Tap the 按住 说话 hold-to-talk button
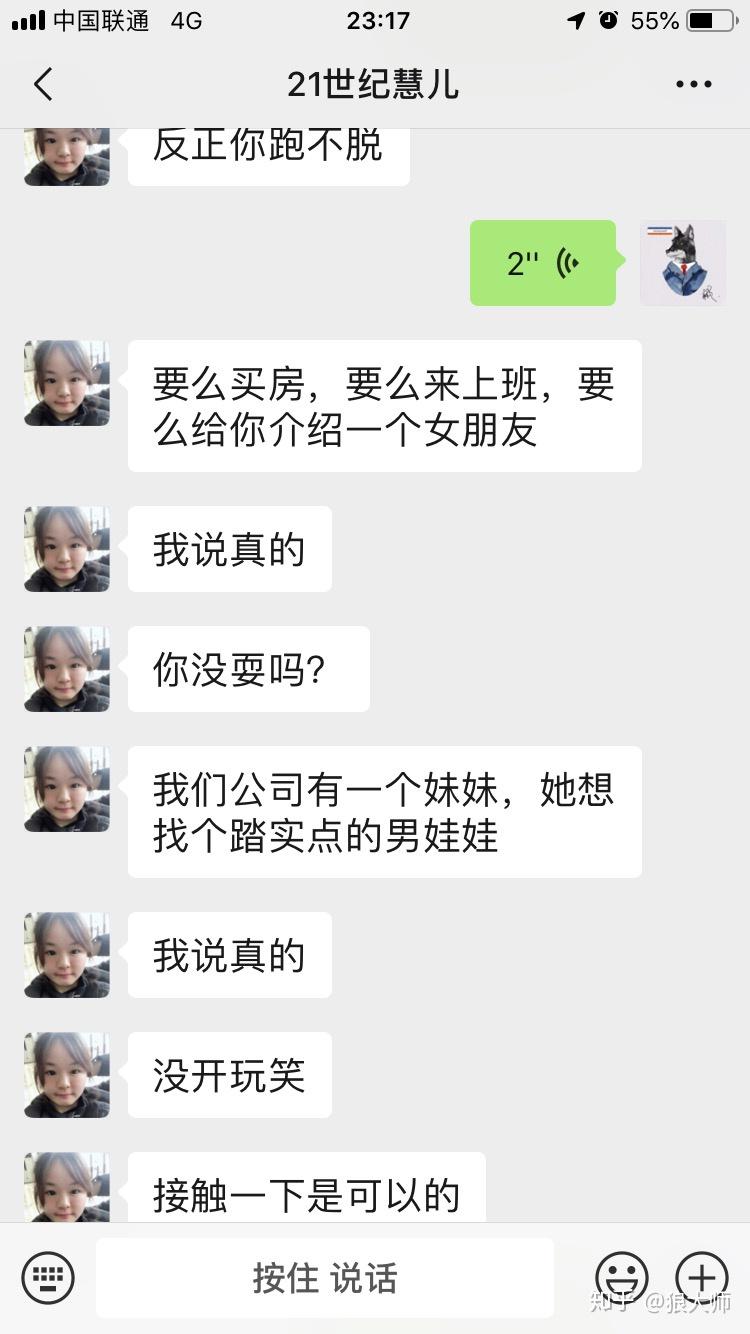 point(325,1278)
